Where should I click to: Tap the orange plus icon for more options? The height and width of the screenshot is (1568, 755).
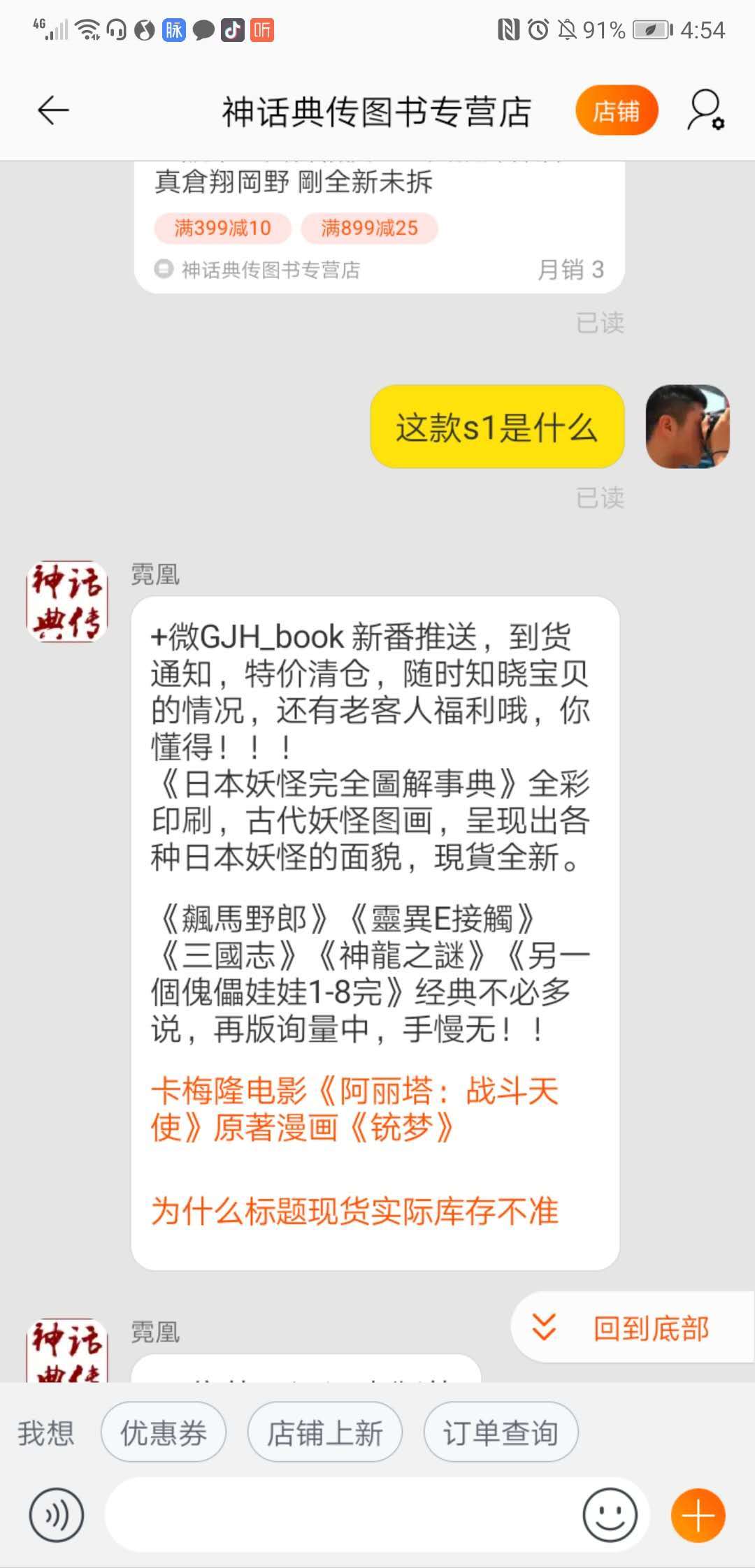[696, 1515]
